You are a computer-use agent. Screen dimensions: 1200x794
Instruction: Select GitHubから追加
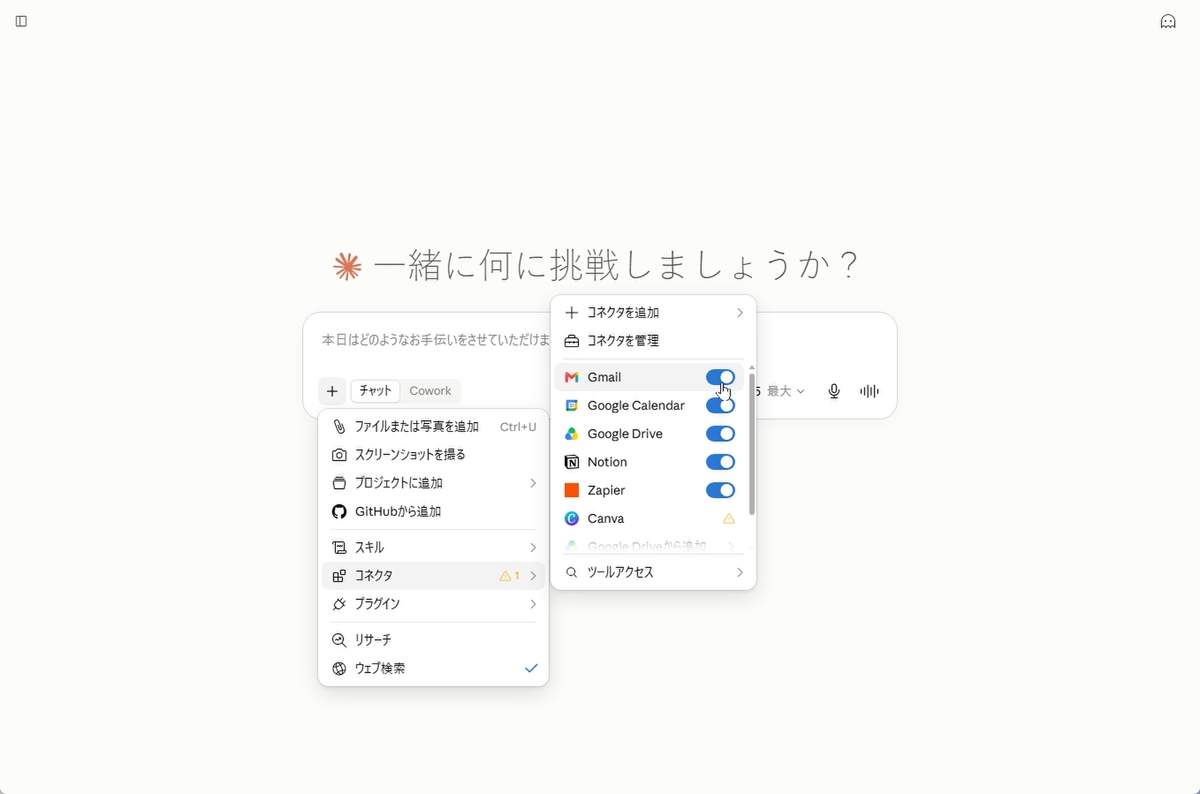[x=433, y=511]
